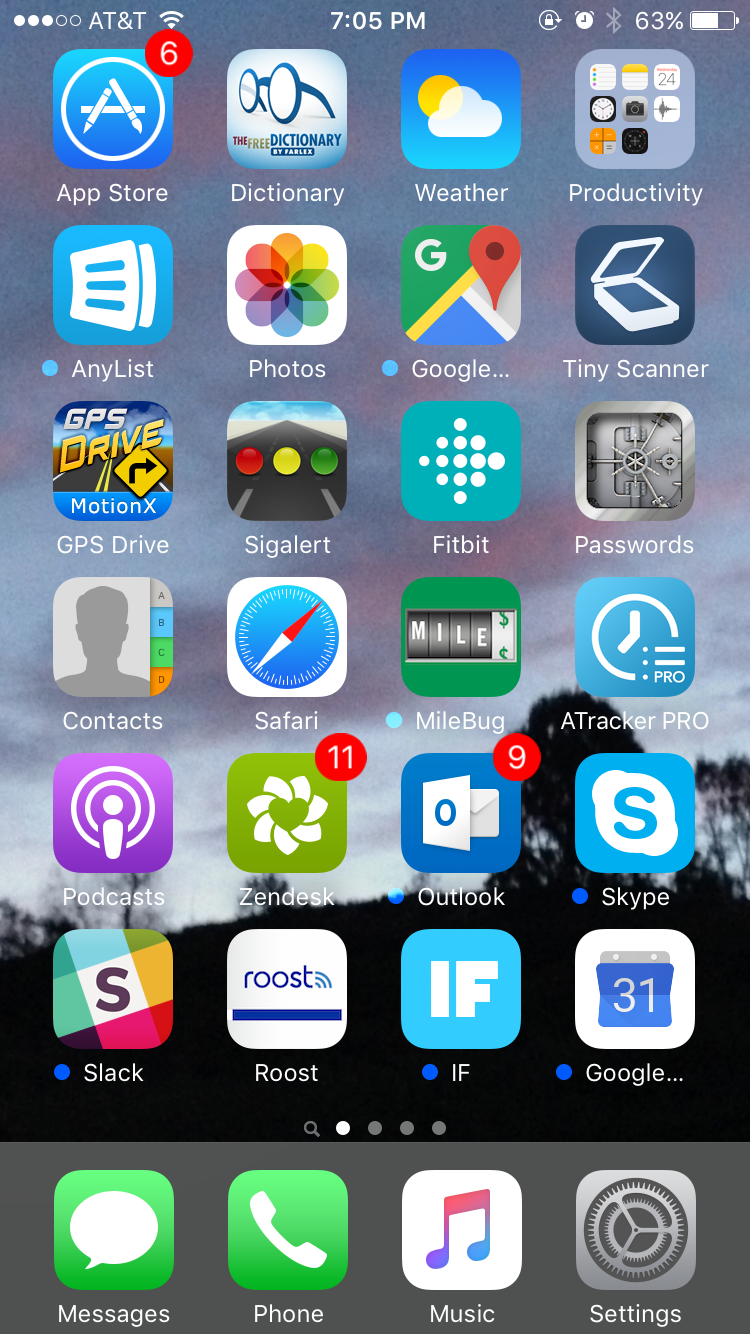750x1334 pixels.
Task: Open Settings from the dock
Action: (635, 1231)
